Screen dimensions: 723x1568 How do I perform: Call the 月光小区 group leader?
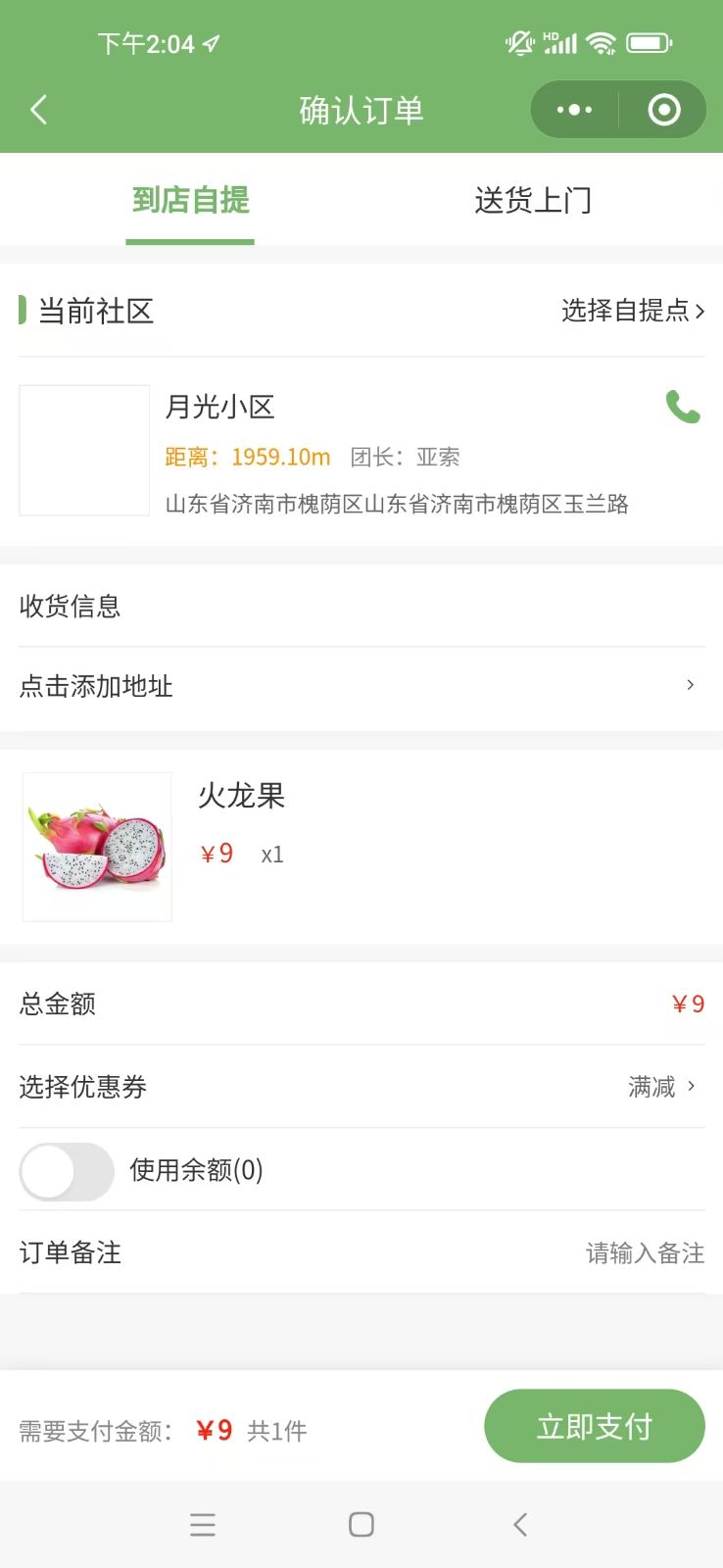coord(683,407)
